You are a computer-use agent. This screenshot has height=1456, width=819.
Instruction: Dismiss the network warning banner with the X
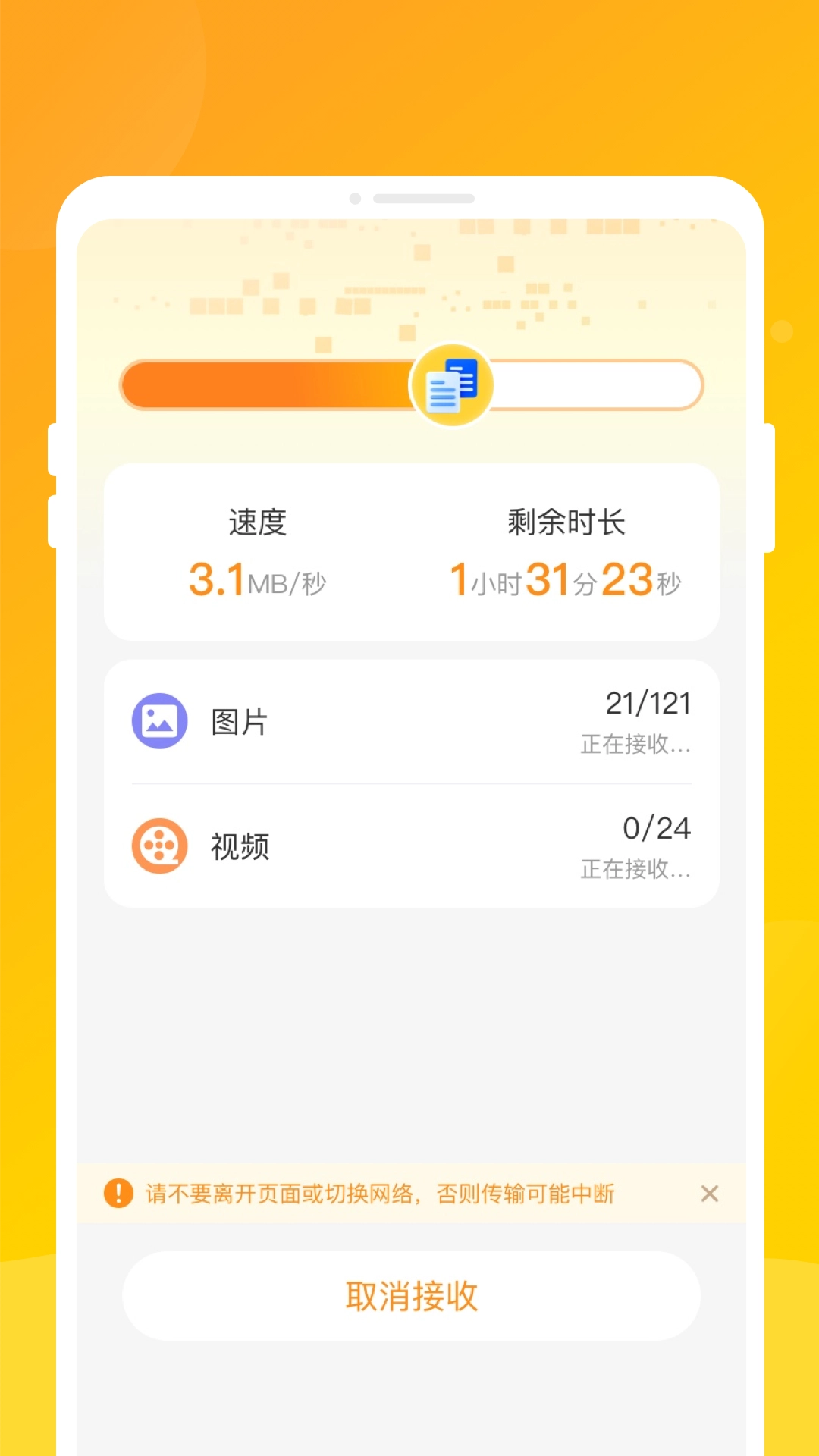710,1194
